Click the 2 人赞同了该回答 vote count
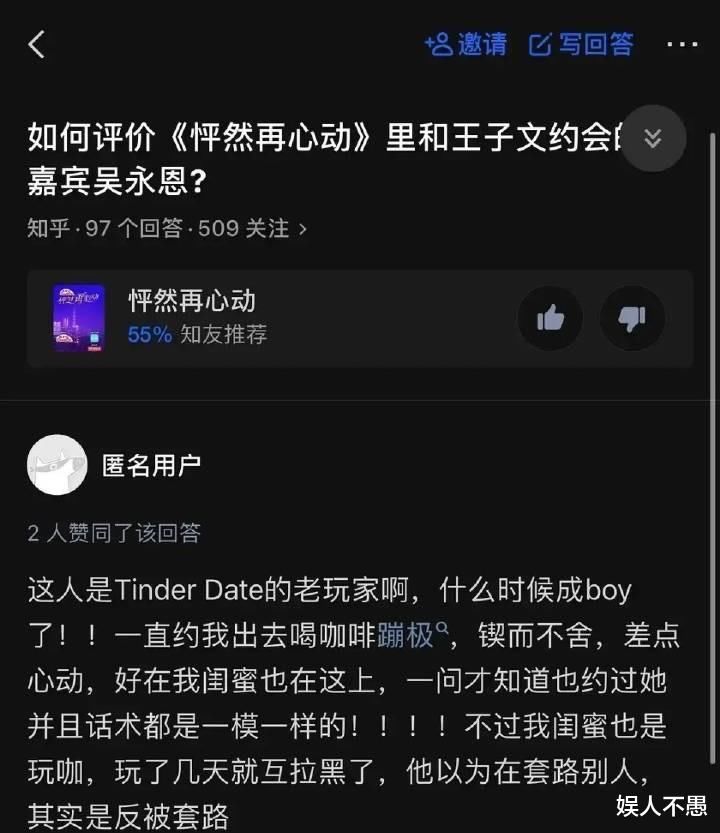This screenshot has height=833, width=720. 113,534
